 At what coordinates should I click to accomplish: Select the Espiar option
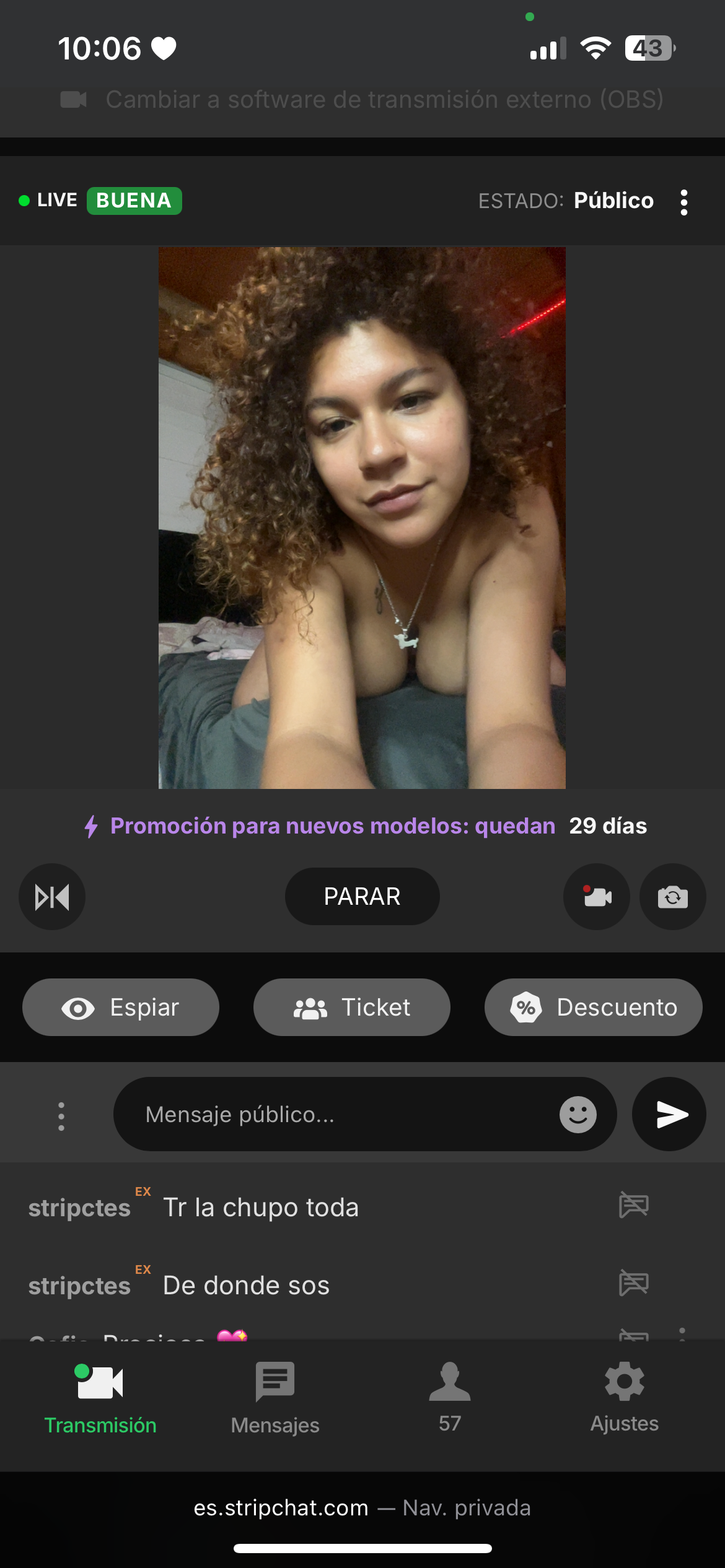[121, 1008]
